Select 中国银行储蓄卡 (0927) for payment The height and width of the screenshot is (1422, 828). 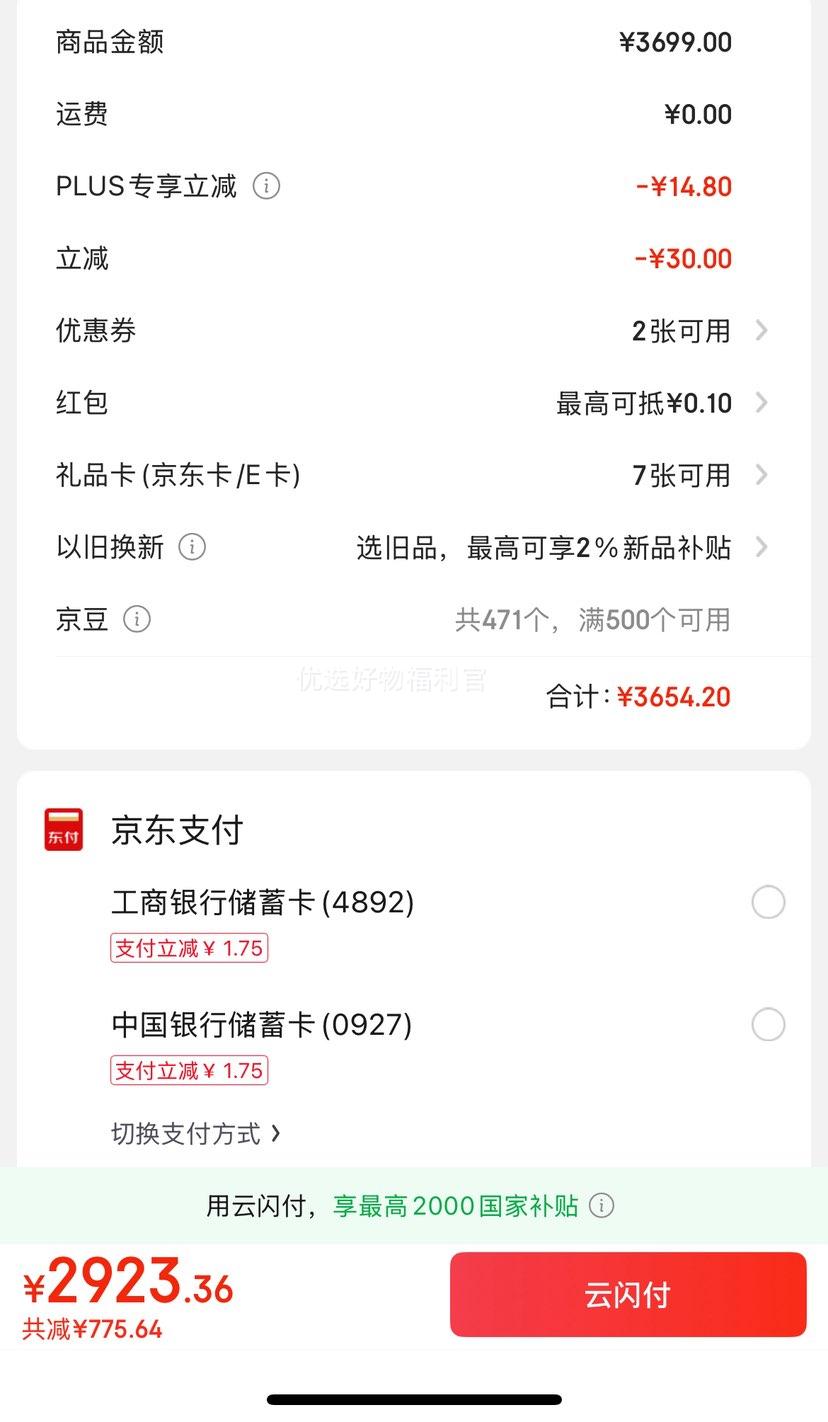point(768,1025)
